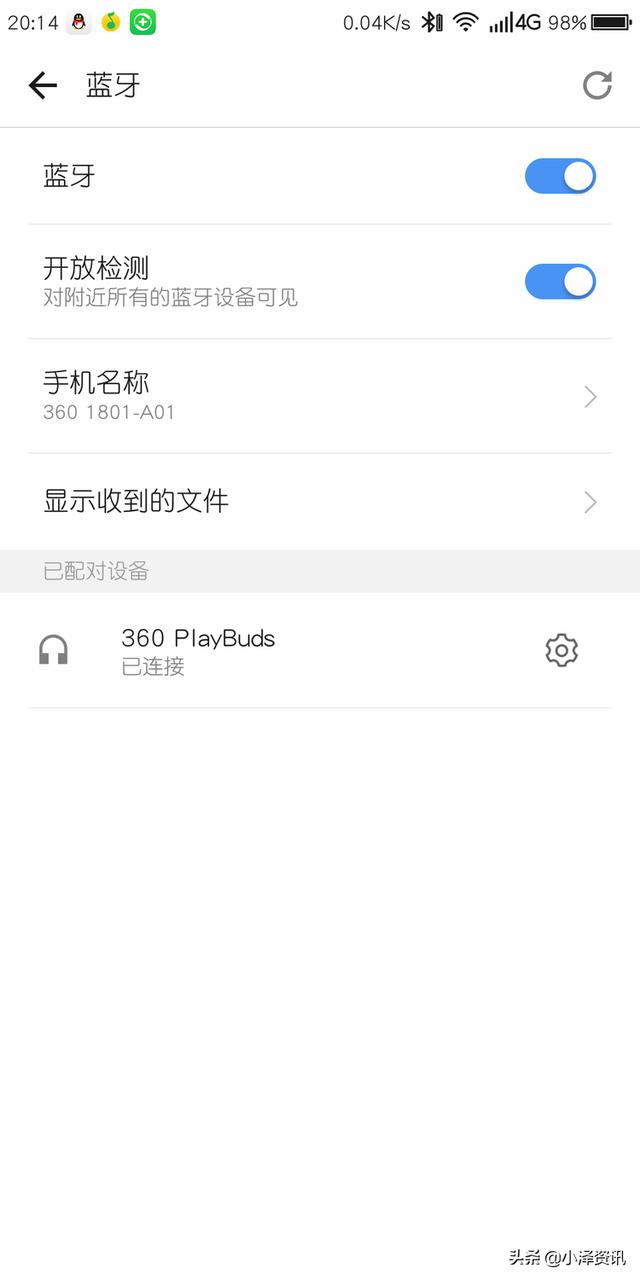Open 手机名称 to rename the phone
The width and height of the screenshot is (640, 1280).
(x=320, y=396)
